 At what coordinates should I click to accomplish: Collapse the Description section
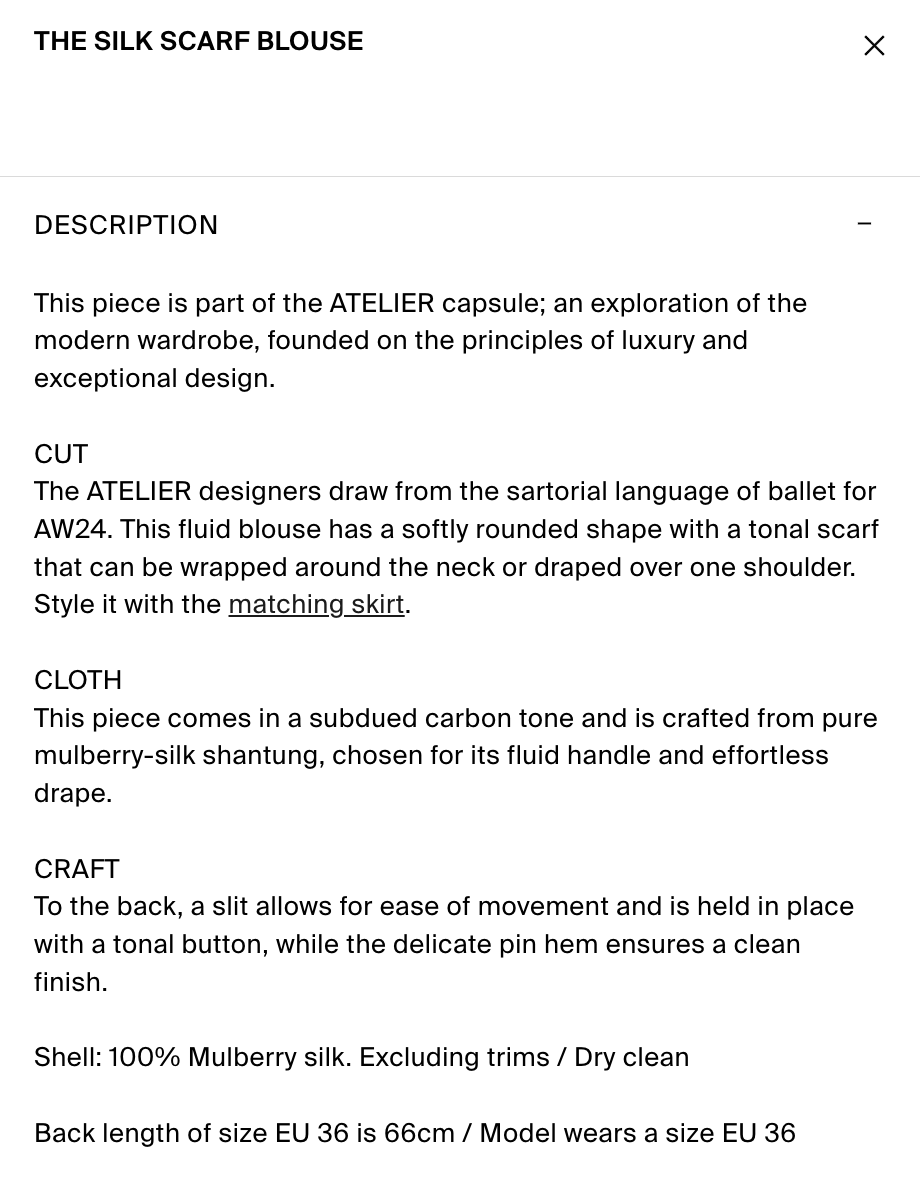pos(864,224)
